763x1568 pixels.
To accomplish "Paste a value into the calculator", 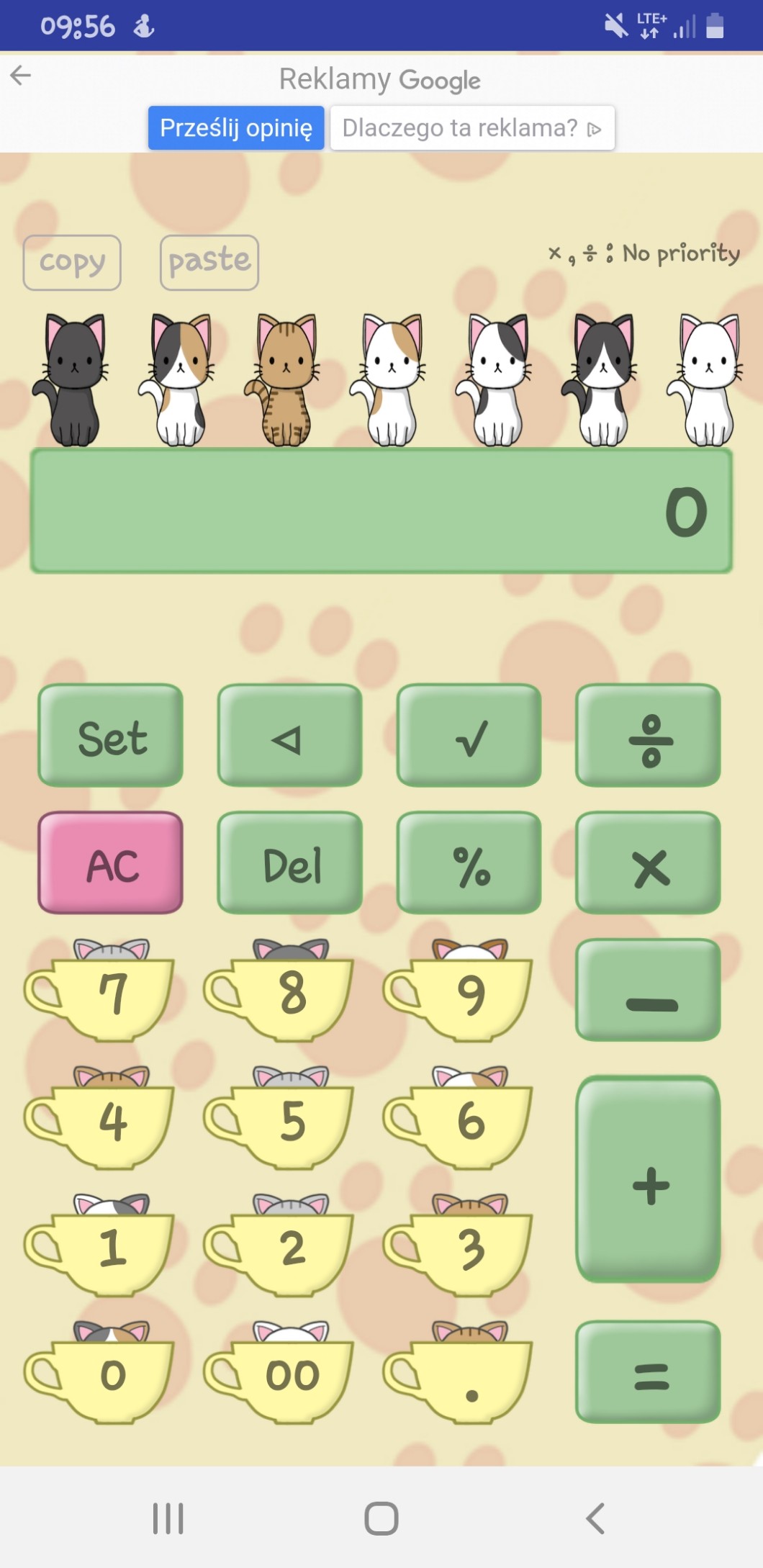I will [209, 263].
